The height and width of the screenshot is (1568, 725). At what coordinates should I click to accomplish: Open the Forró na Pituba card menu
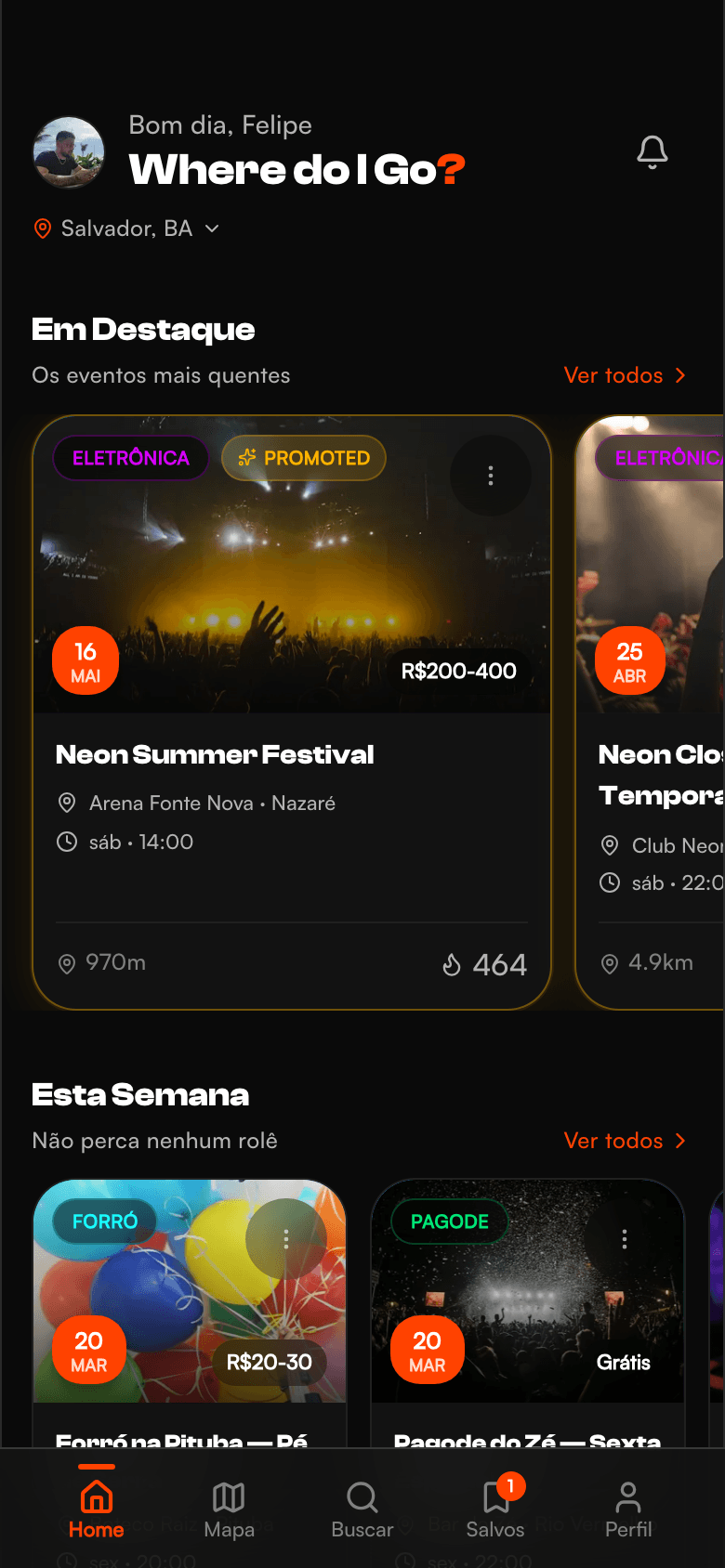[x=285, y=1238]
